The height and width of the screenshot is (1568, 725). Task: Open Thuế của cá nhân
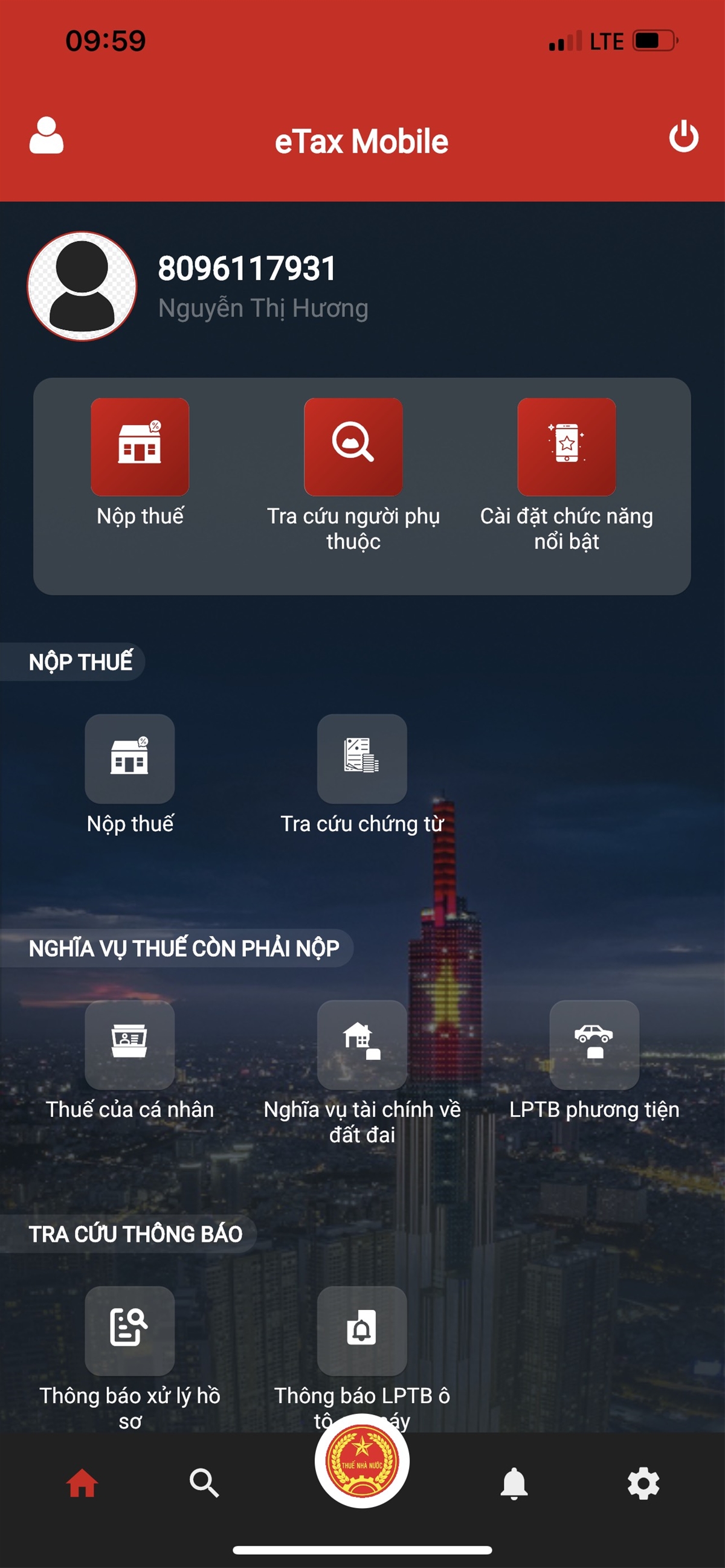coord(130,1044)
